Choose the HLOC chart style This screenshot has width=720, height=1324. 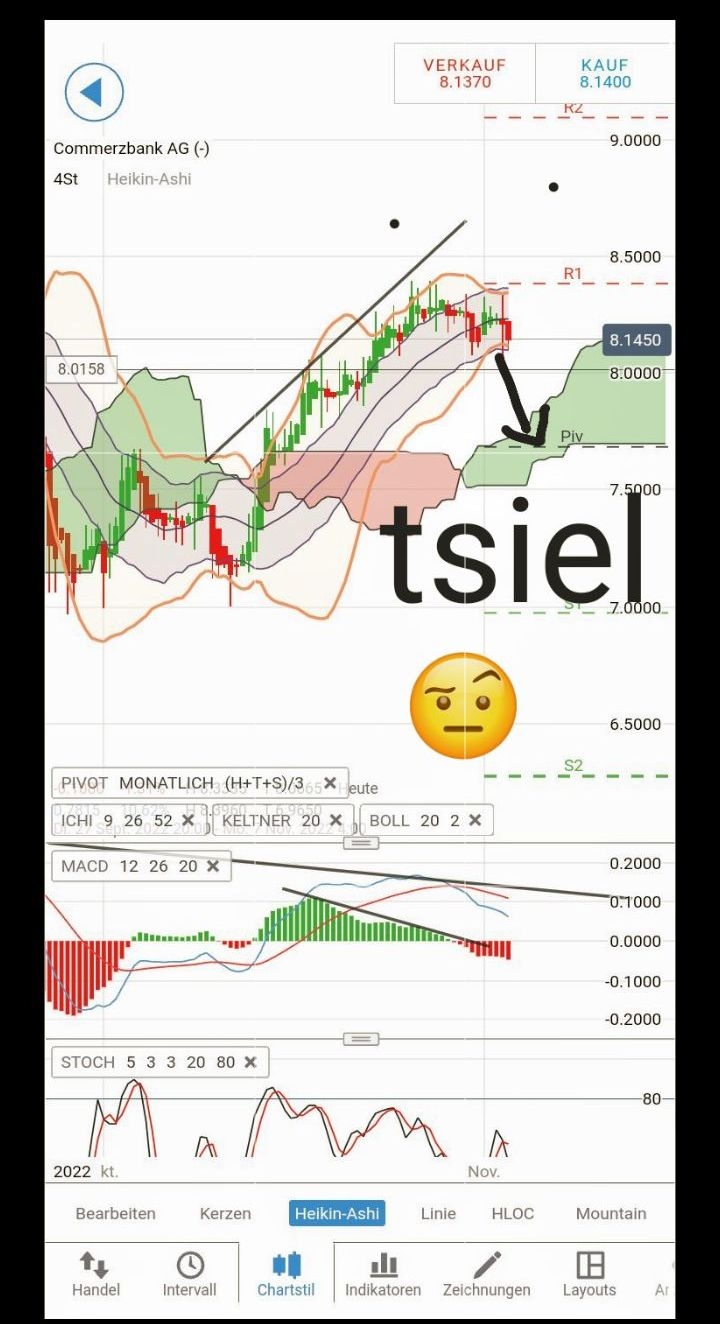513,1213
